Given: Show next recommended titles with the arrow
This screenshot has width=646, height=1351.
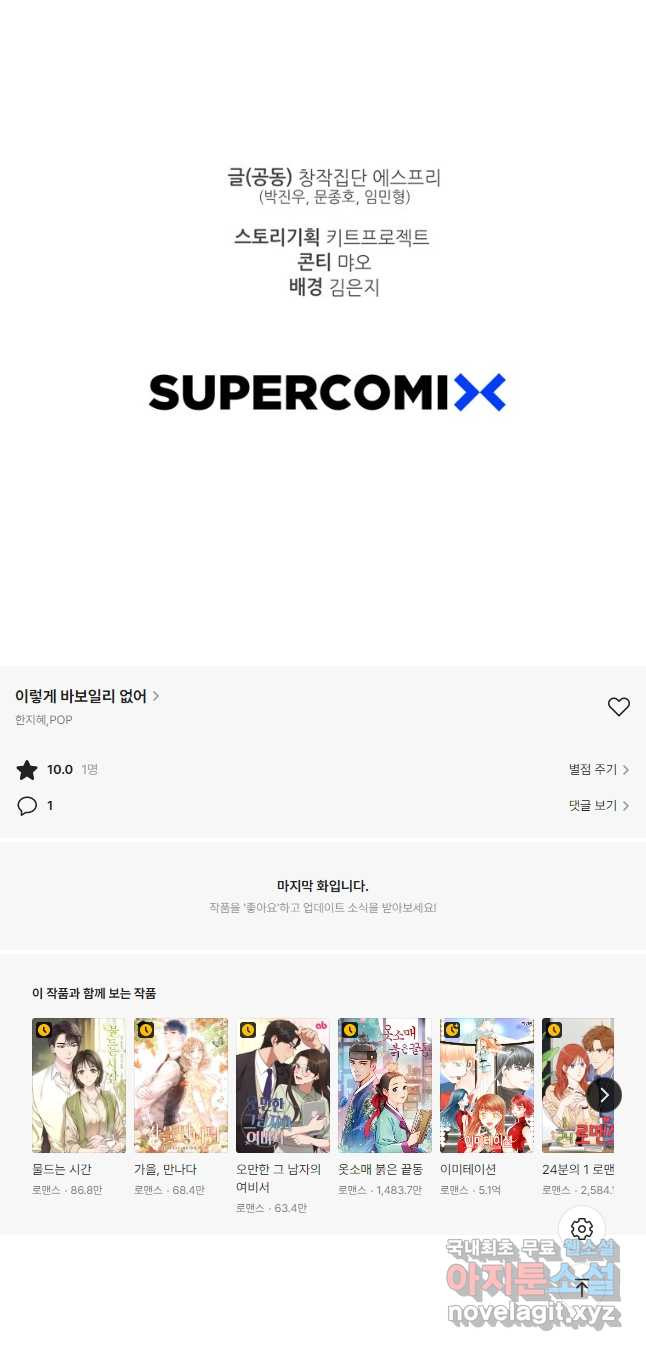Looking at the screenshot, I should tap(604, 1095).
